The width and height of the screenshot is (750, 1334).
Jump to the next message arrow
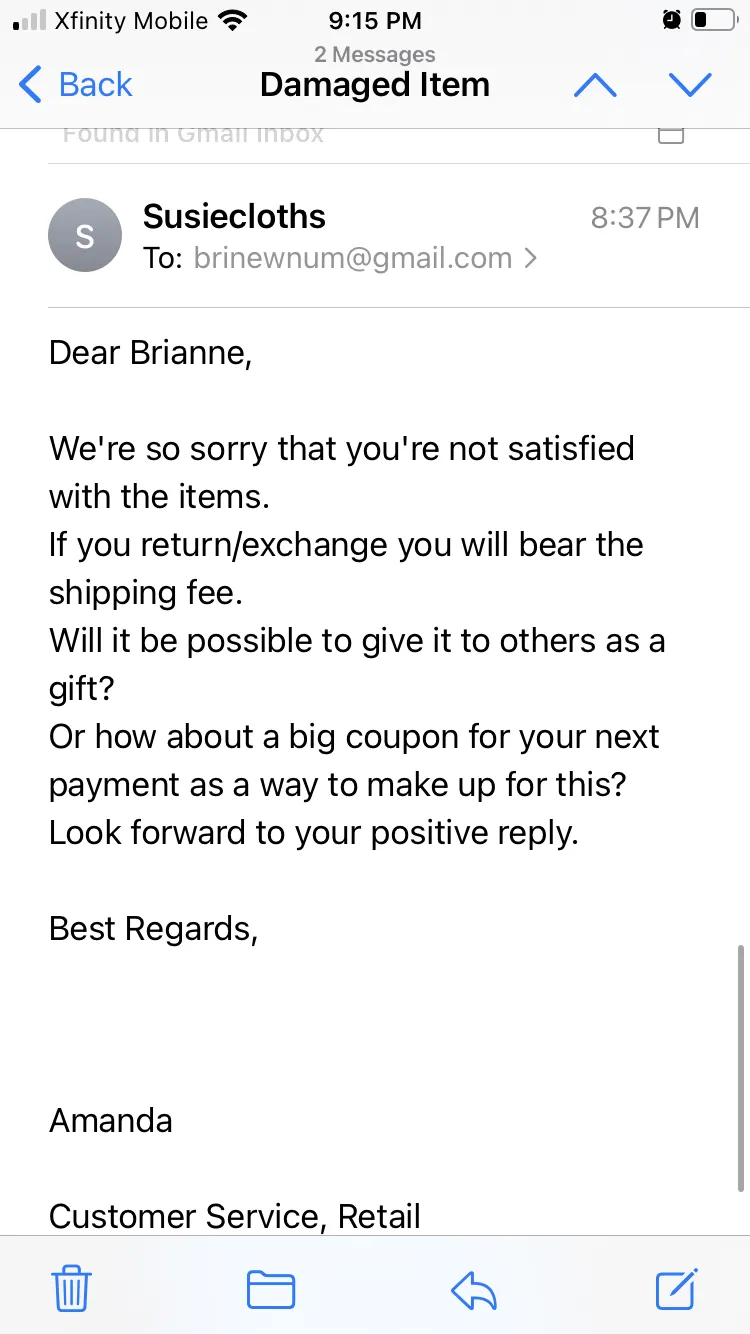690,85
